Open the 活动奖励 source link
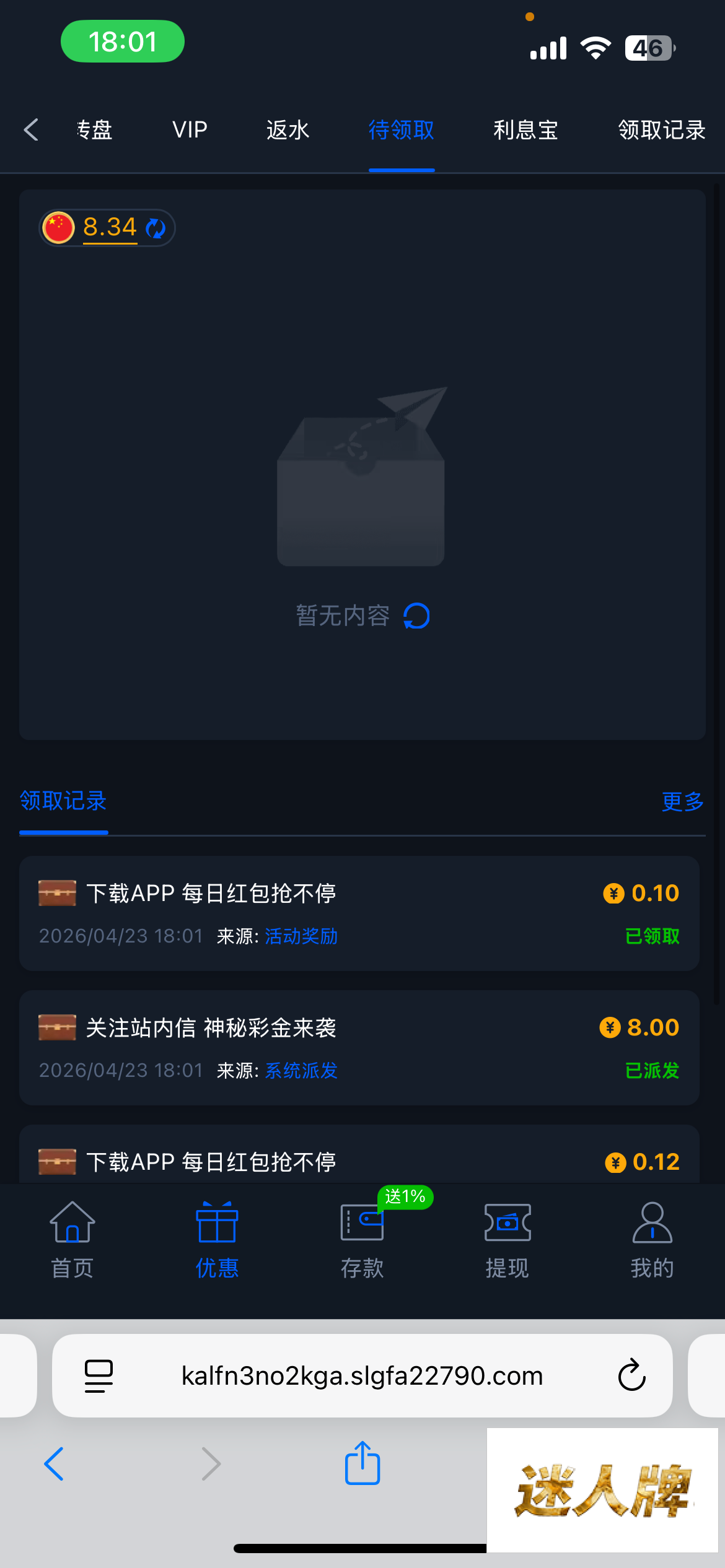The width and height of the screenshot is (725, 1568). [x=301, y=936]
